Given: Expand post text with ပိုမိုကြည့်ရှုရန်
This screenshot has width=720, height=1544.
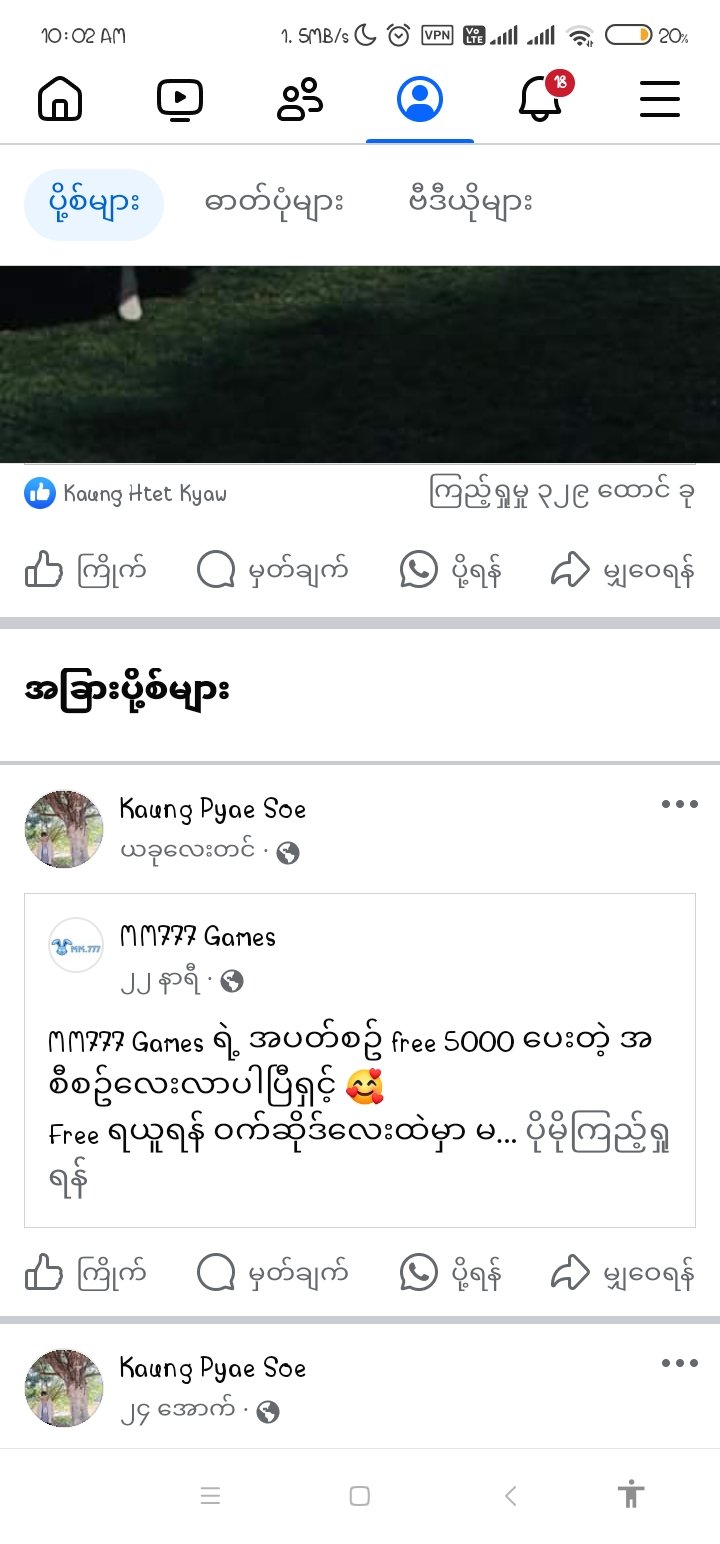Looking at the screenshot, I should click(598, 1140).
